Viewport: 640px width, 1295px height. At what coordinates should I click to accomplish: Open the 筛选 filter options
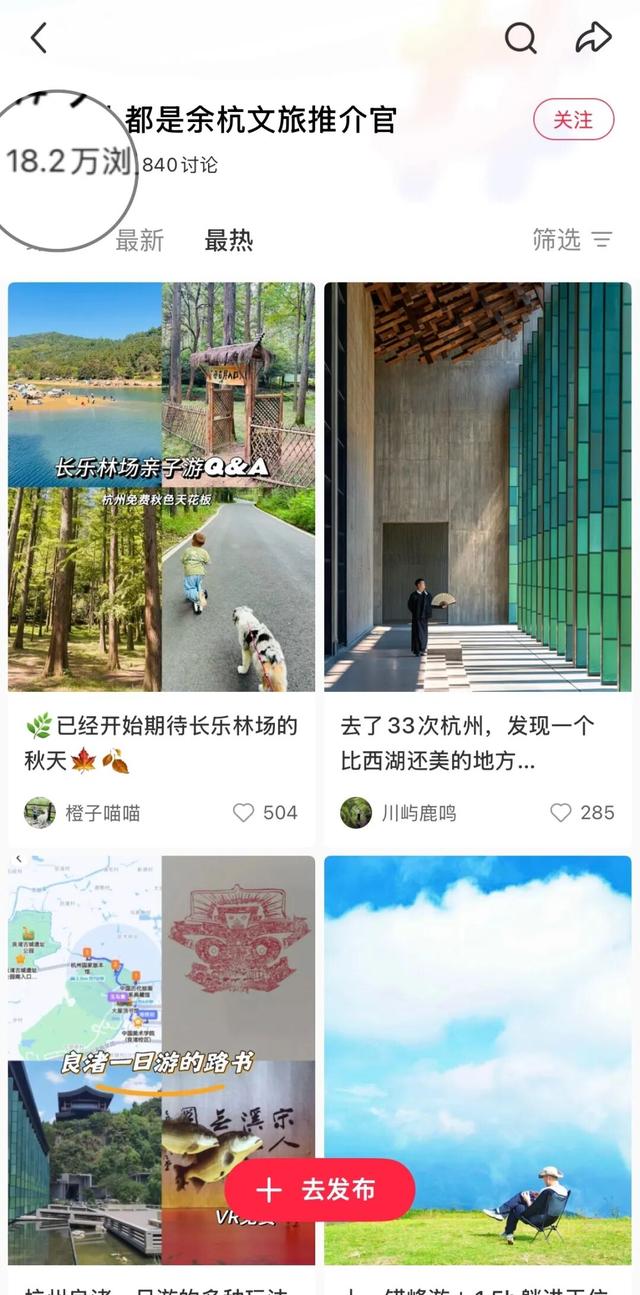tap(571, 240)
